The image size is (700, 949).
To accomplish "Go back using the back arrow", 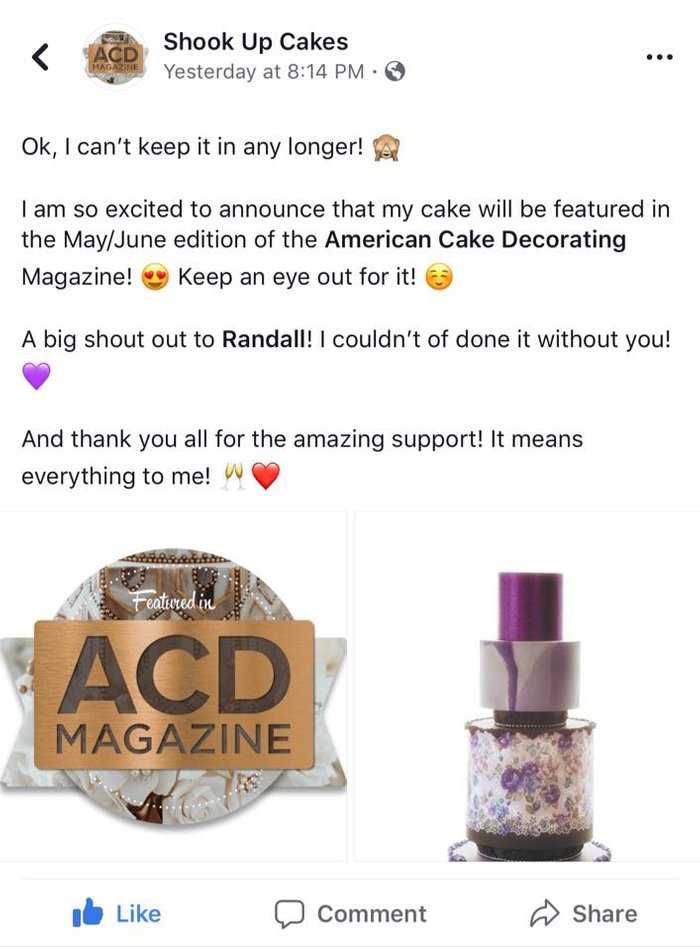I will (40, 58).
